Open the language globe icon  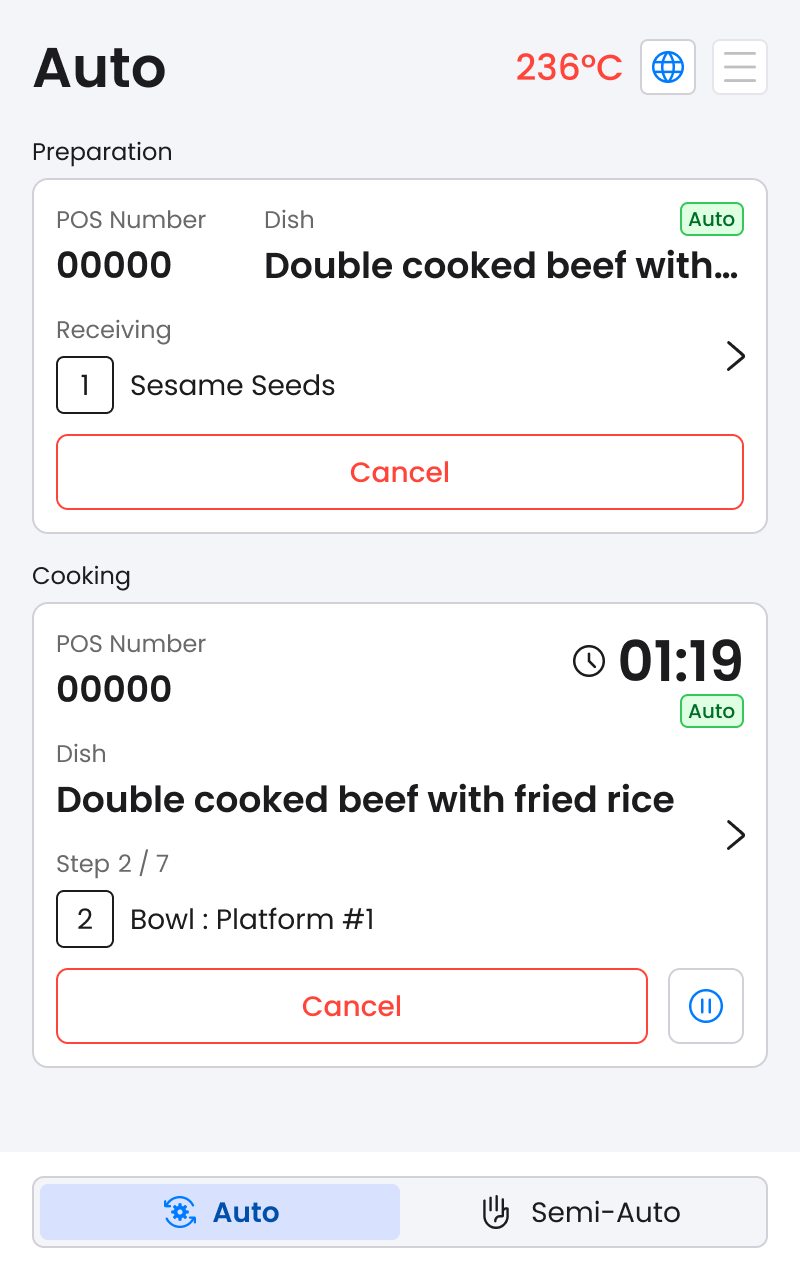[x=668, y=67]
